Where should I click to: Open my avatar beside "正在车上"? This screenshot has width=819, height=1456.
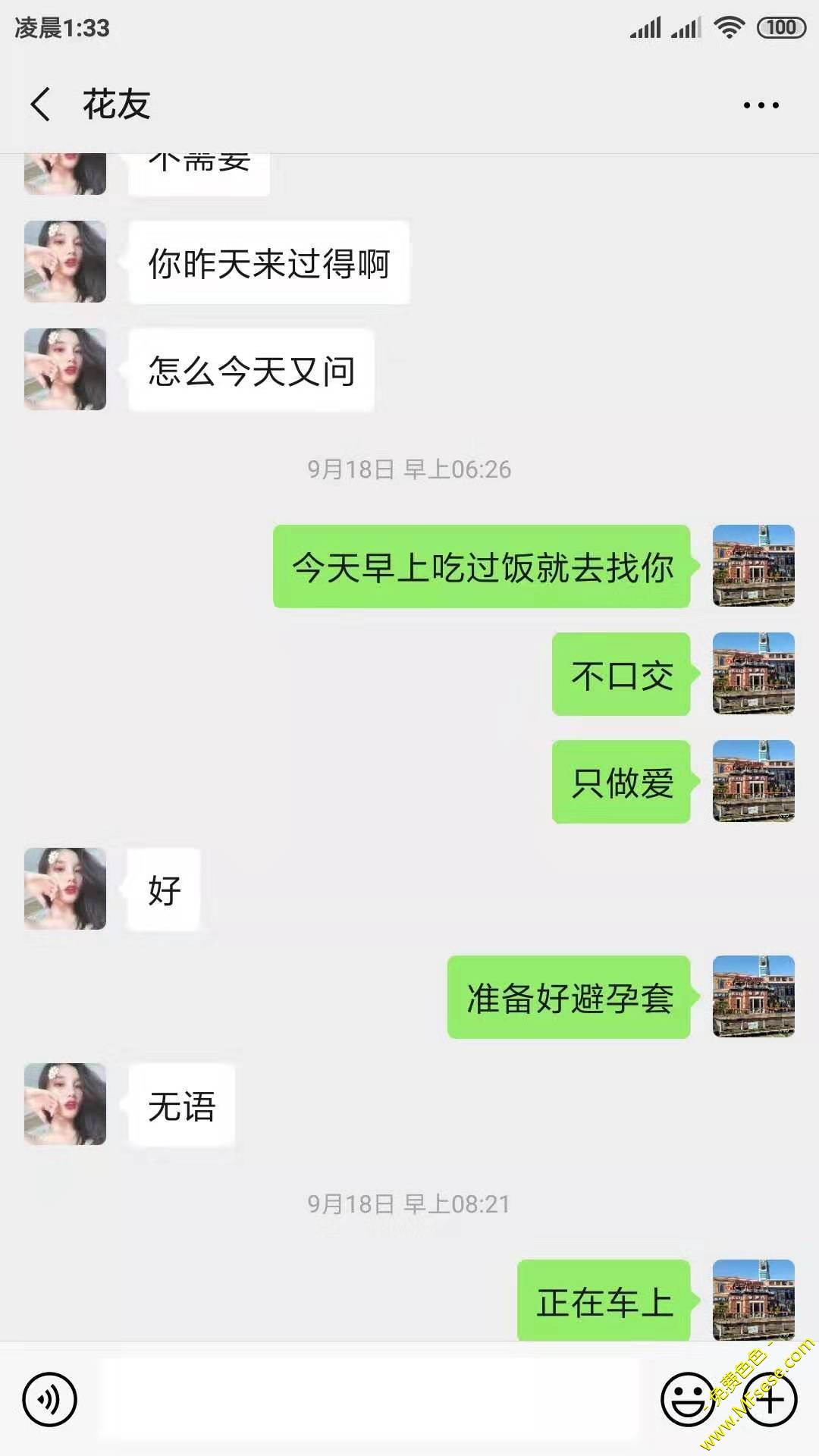753,1300
